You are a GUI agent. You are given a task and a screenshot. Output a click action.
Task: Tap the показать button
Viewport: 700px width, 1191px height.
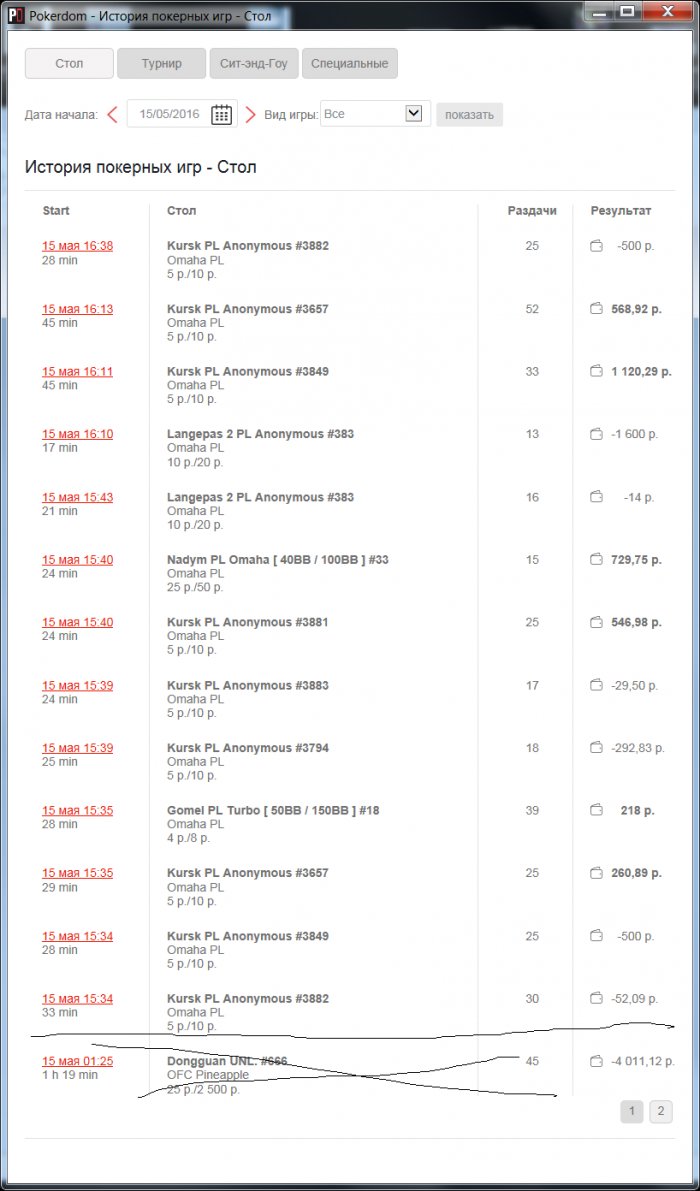[x=469, y=114]
